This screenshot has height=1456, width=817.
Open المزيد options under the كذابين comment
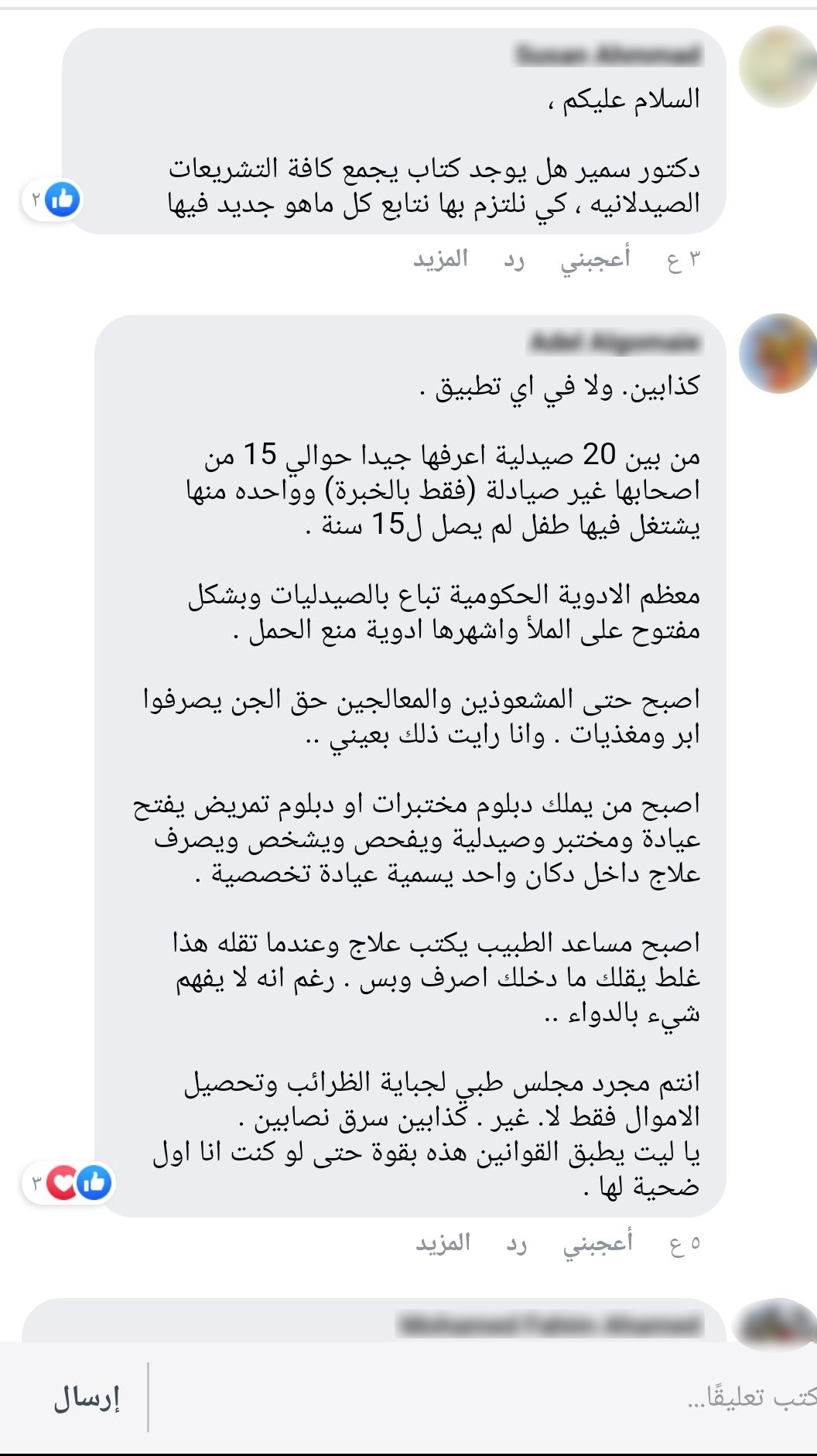pyautogui.click(x=443, y=1242)
